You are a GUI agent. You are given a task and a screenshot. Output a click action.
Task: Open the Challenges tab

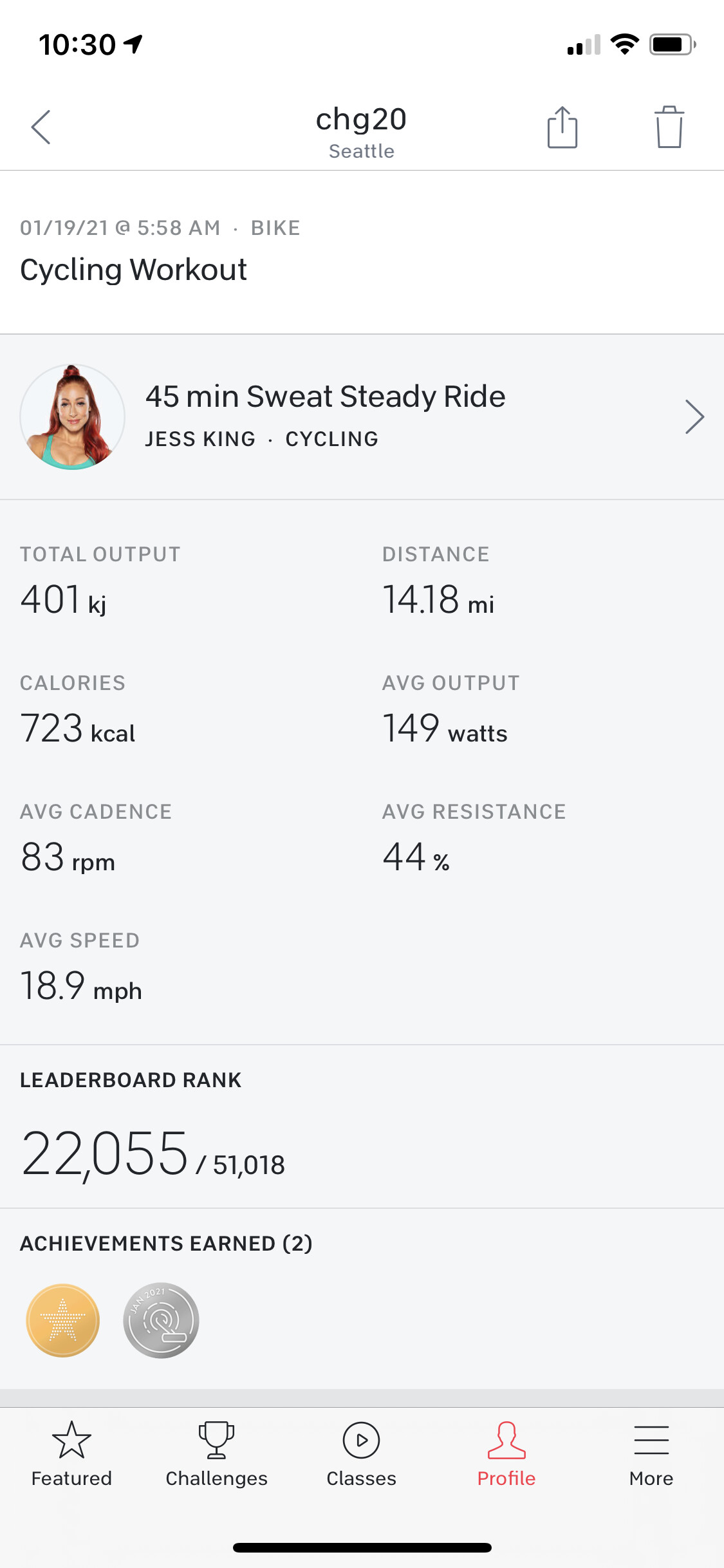point(216,1455)
